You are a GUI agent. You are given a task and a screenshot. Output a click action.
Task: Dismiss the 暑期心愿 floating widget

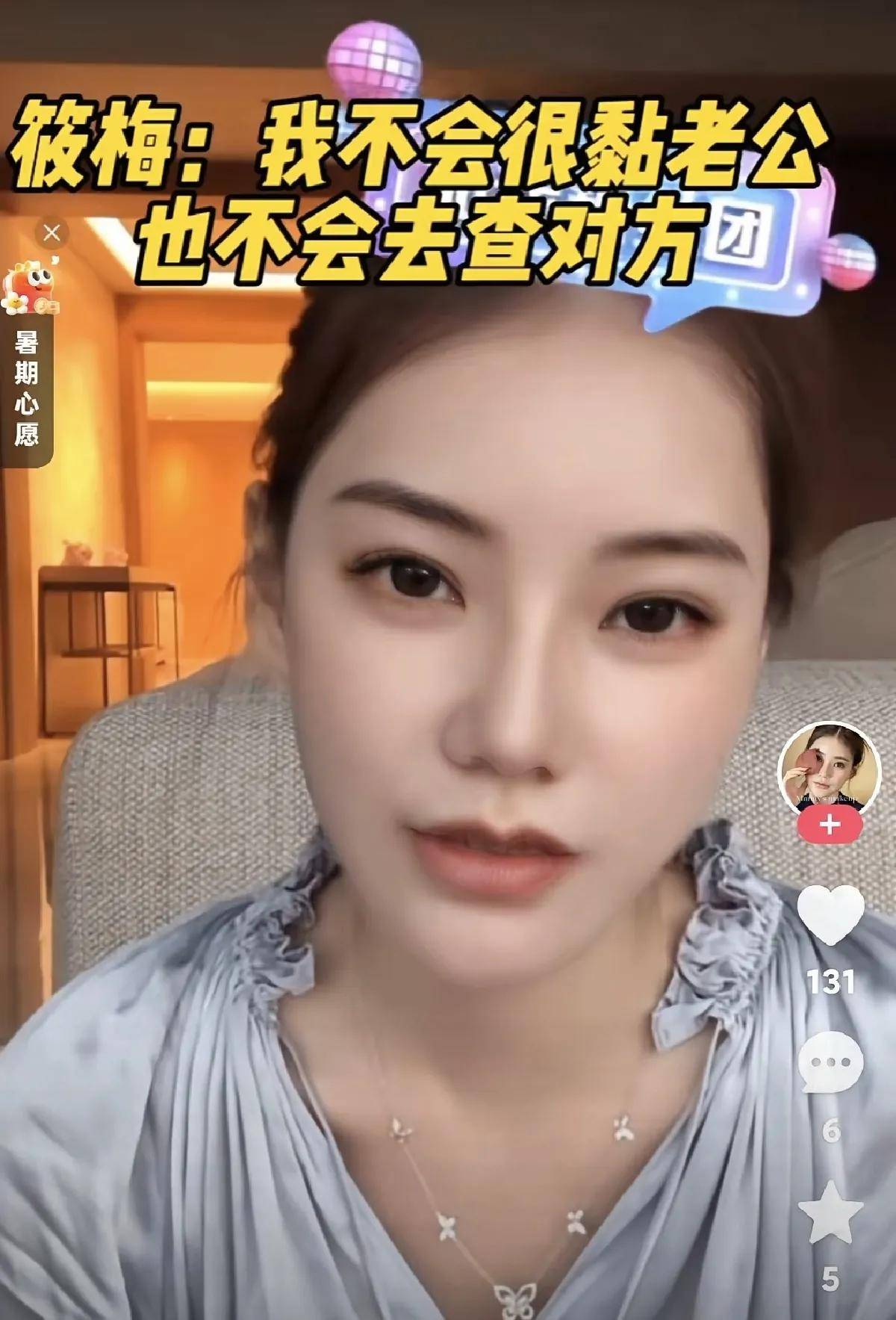52,233
